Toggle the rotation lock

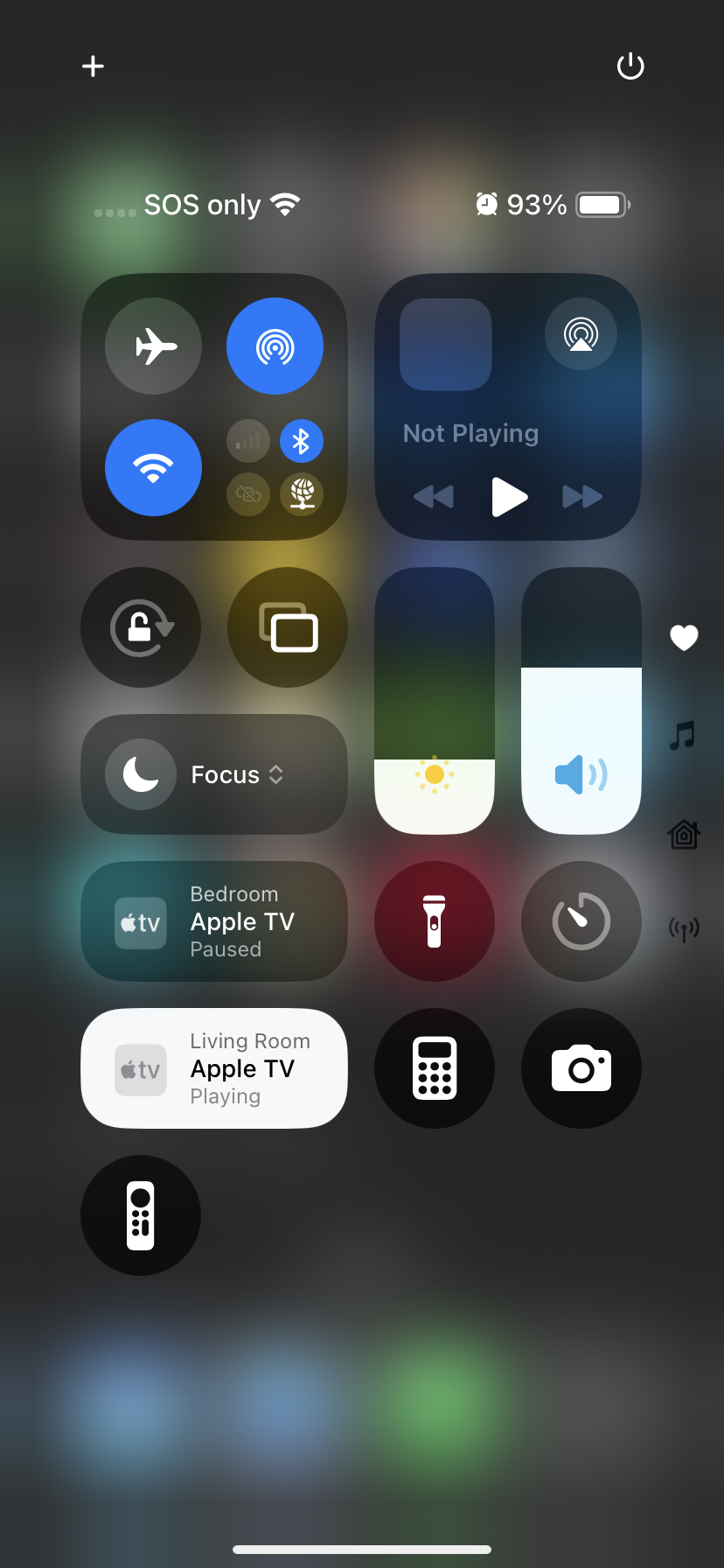pos(141,627)
